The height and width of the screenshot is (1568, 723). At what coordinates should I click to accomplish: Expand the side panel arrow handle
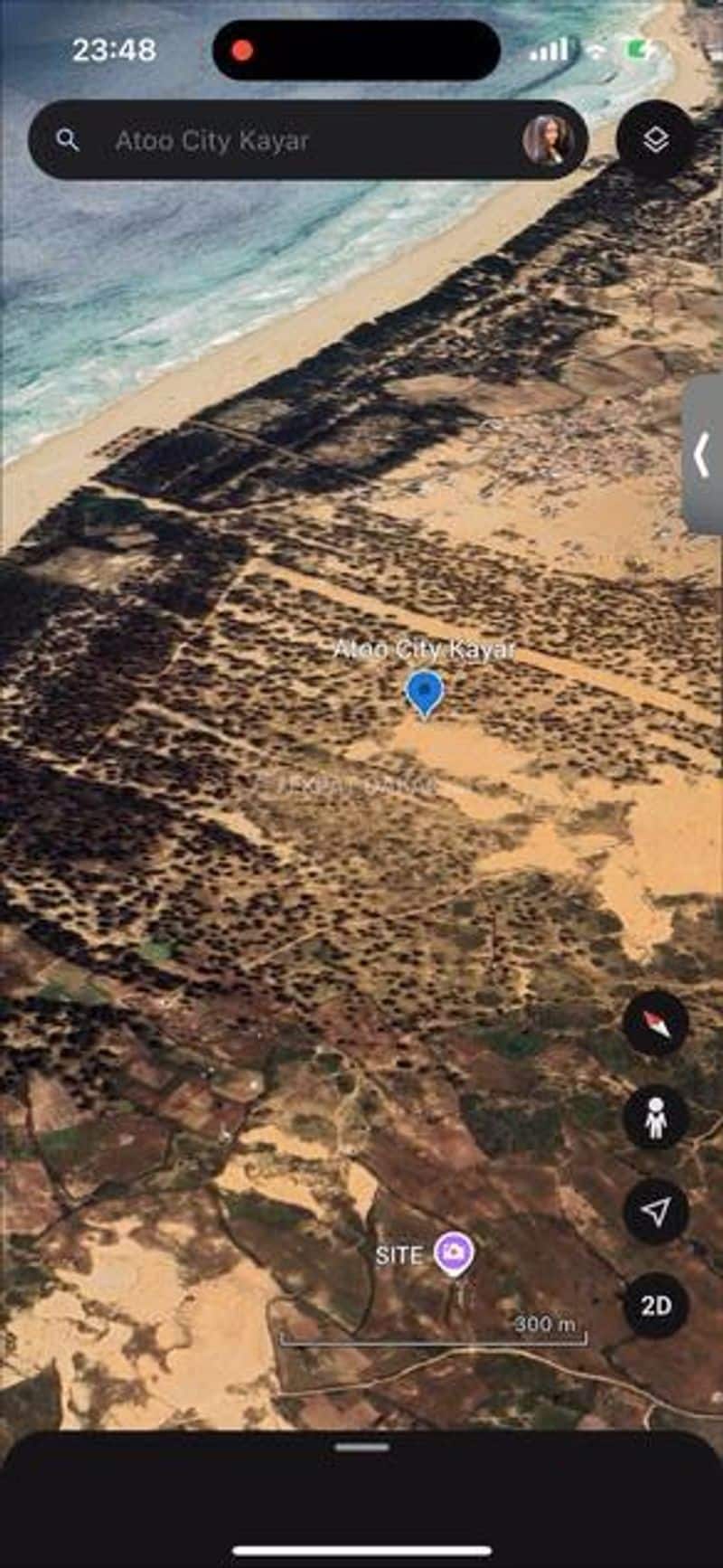click(x=703, y=454)
